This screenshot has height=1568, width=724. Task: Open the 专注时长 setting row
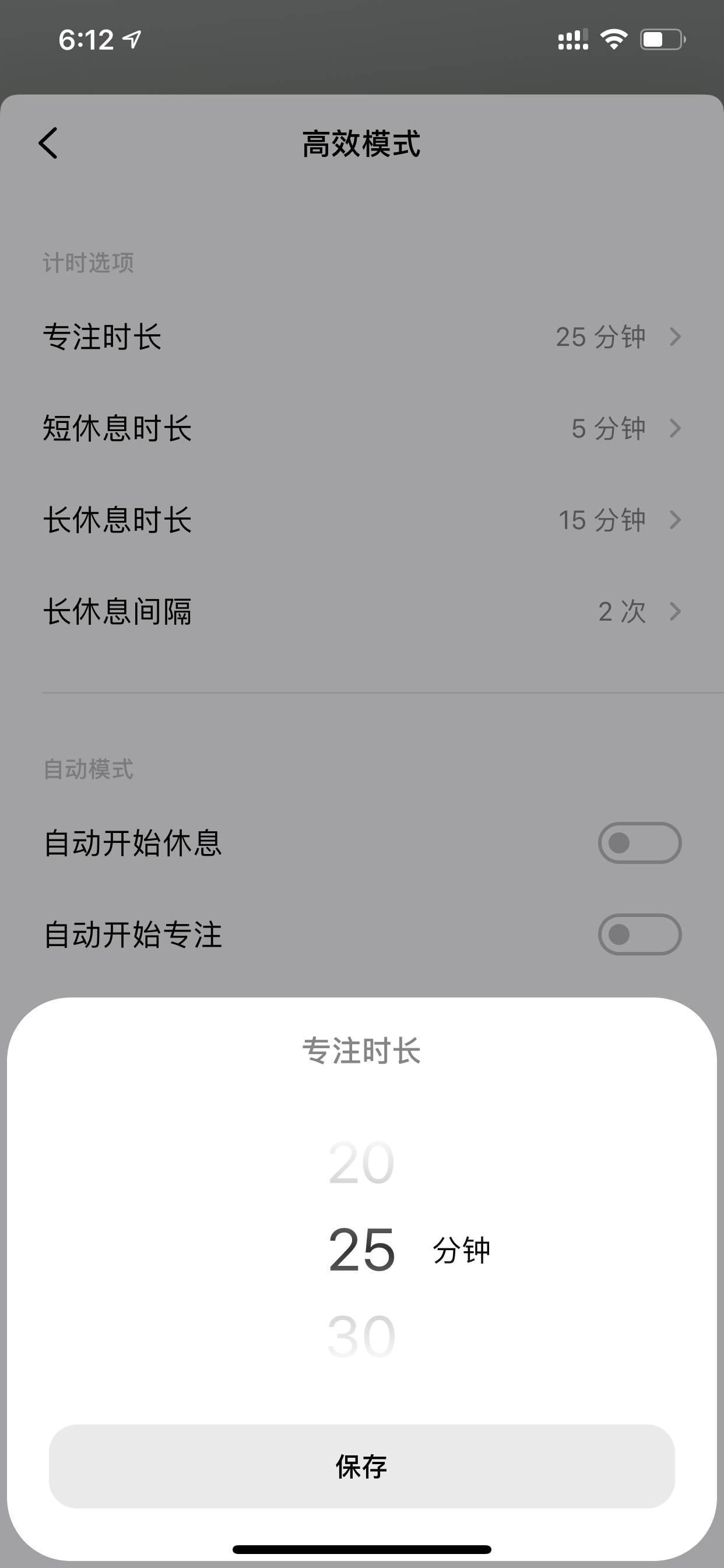[362, 337]
